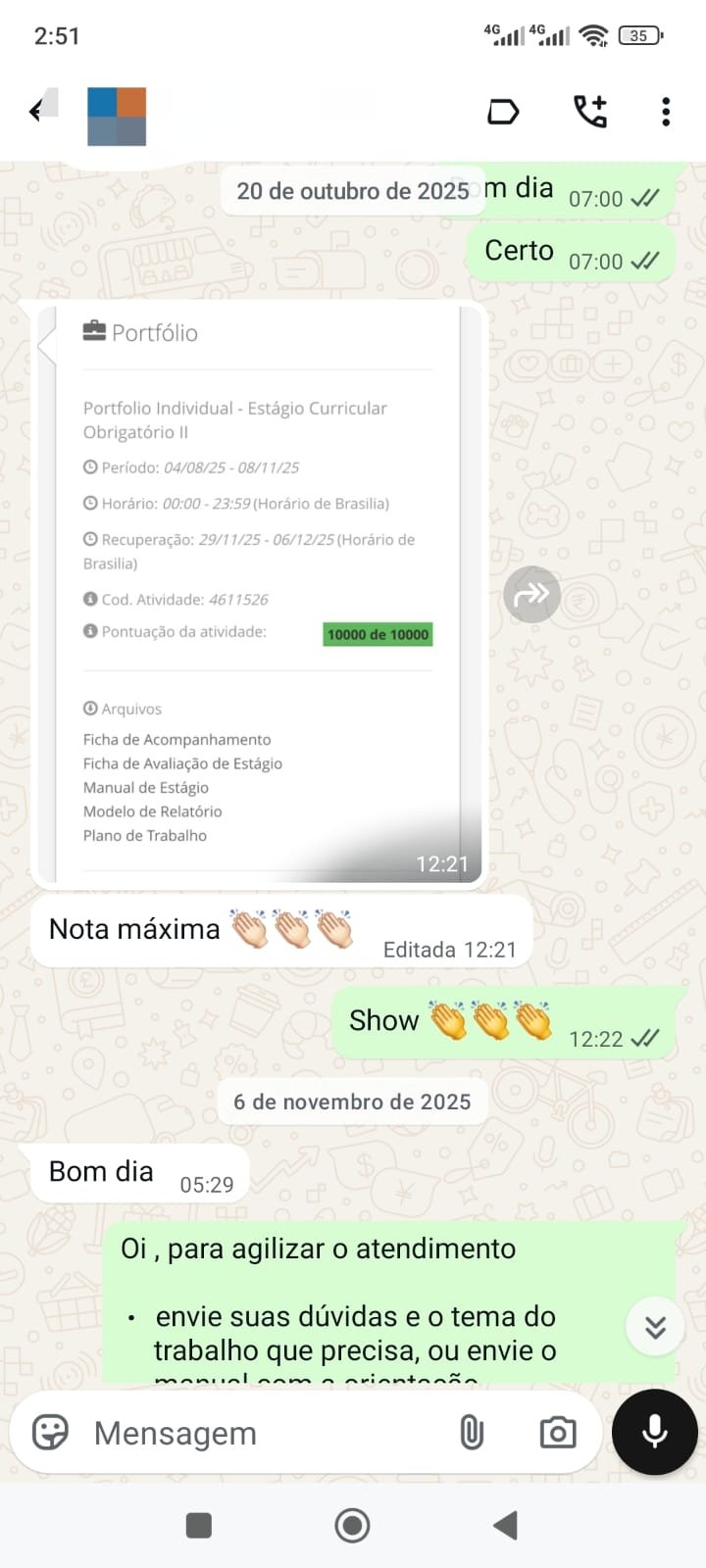Open the camera from the message bar
The width and height of the screenshot is (706, 1568).
(x=557, y=1432)
